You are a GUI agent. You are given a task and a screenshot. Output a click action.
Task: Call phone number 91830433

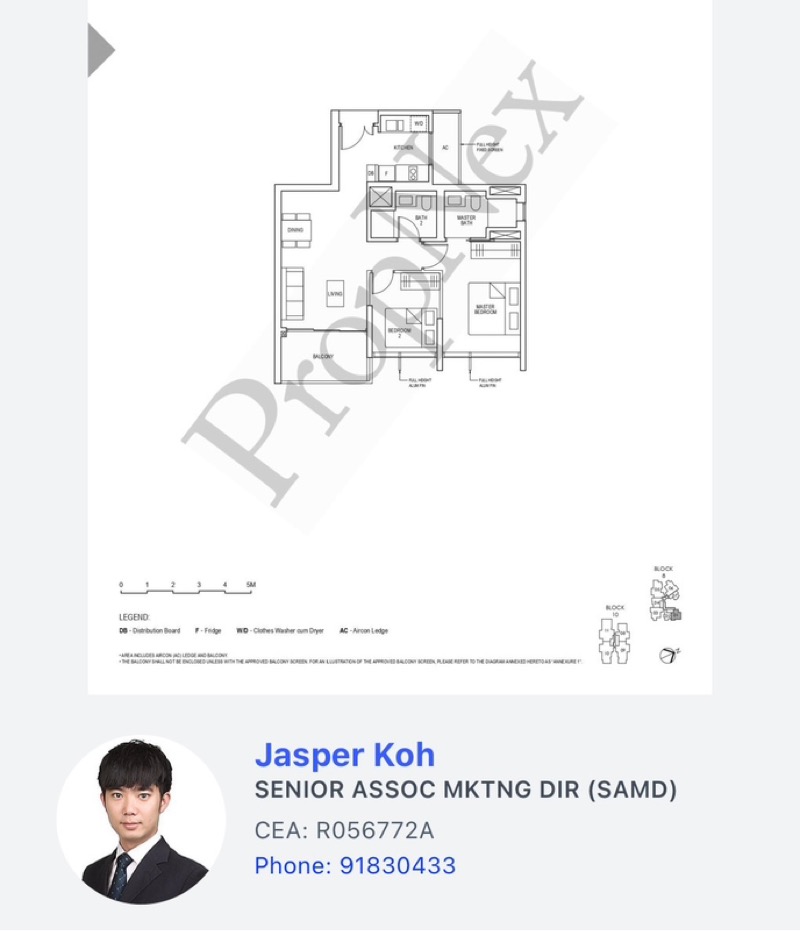[355, 865]
